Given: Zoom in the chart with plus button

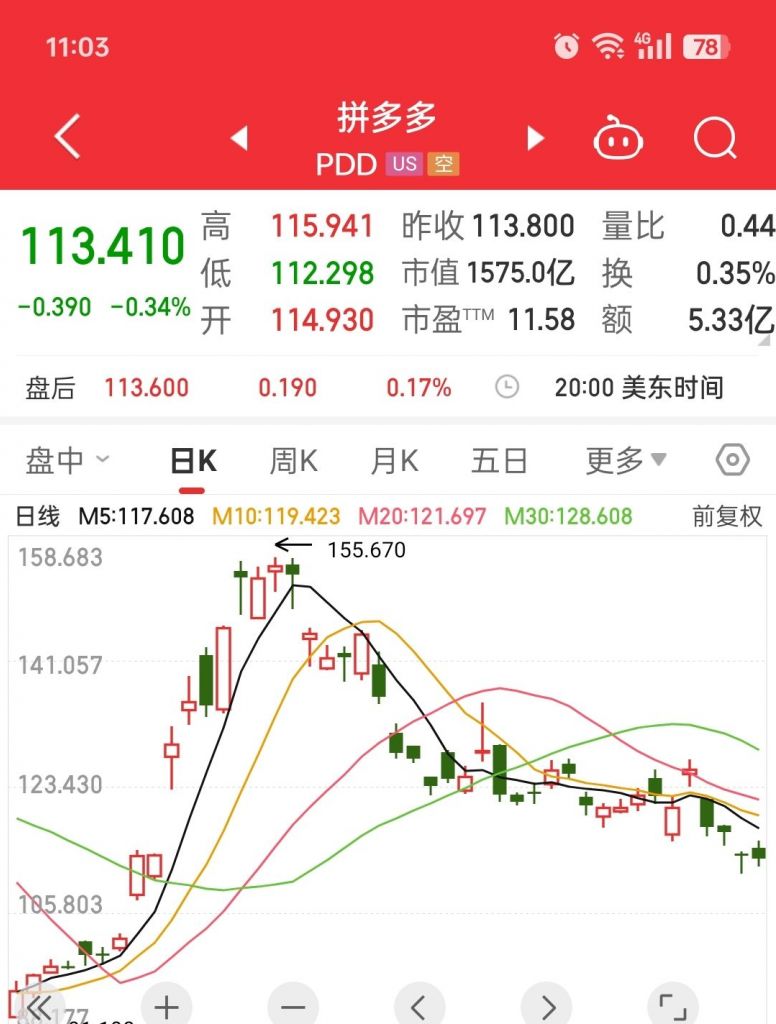Looking at the screenshot, I should click(x=166, y=1005).
